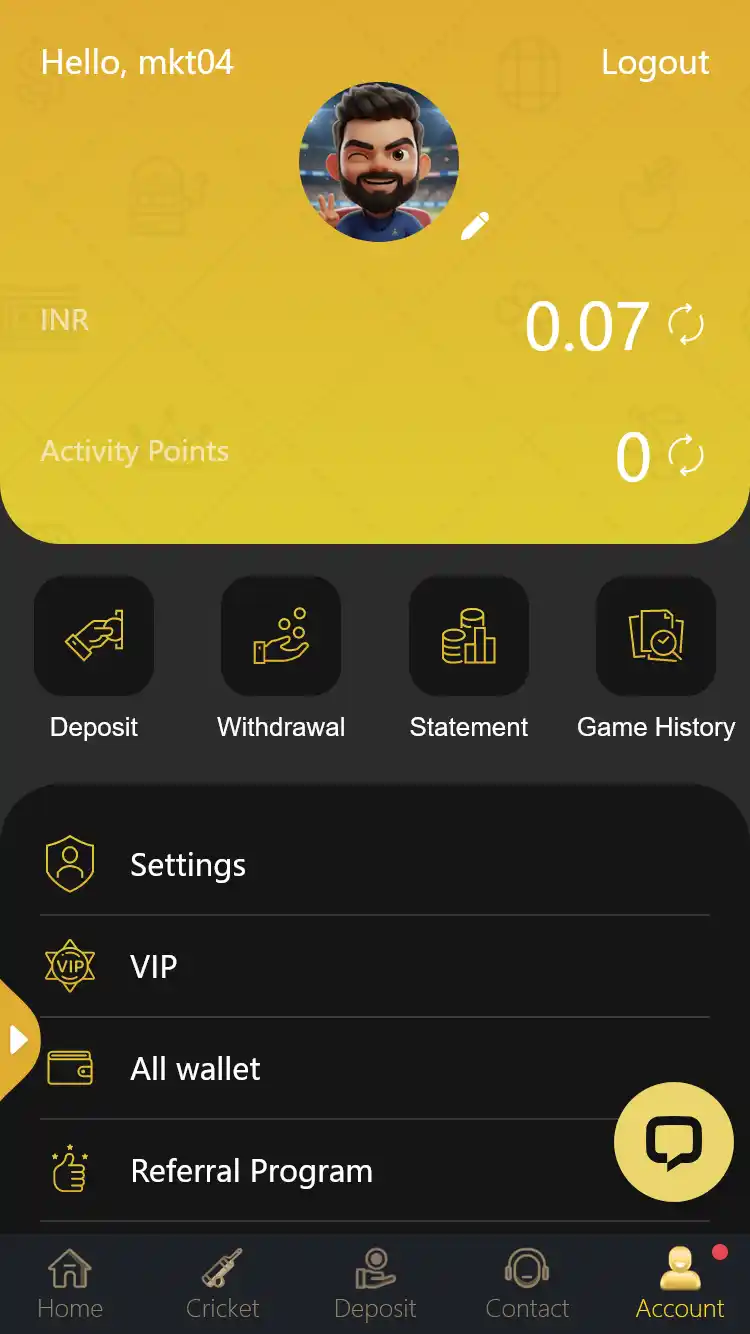Open the Statement icon
Viewport: 750px width, 1334px height.
[469, 636]
